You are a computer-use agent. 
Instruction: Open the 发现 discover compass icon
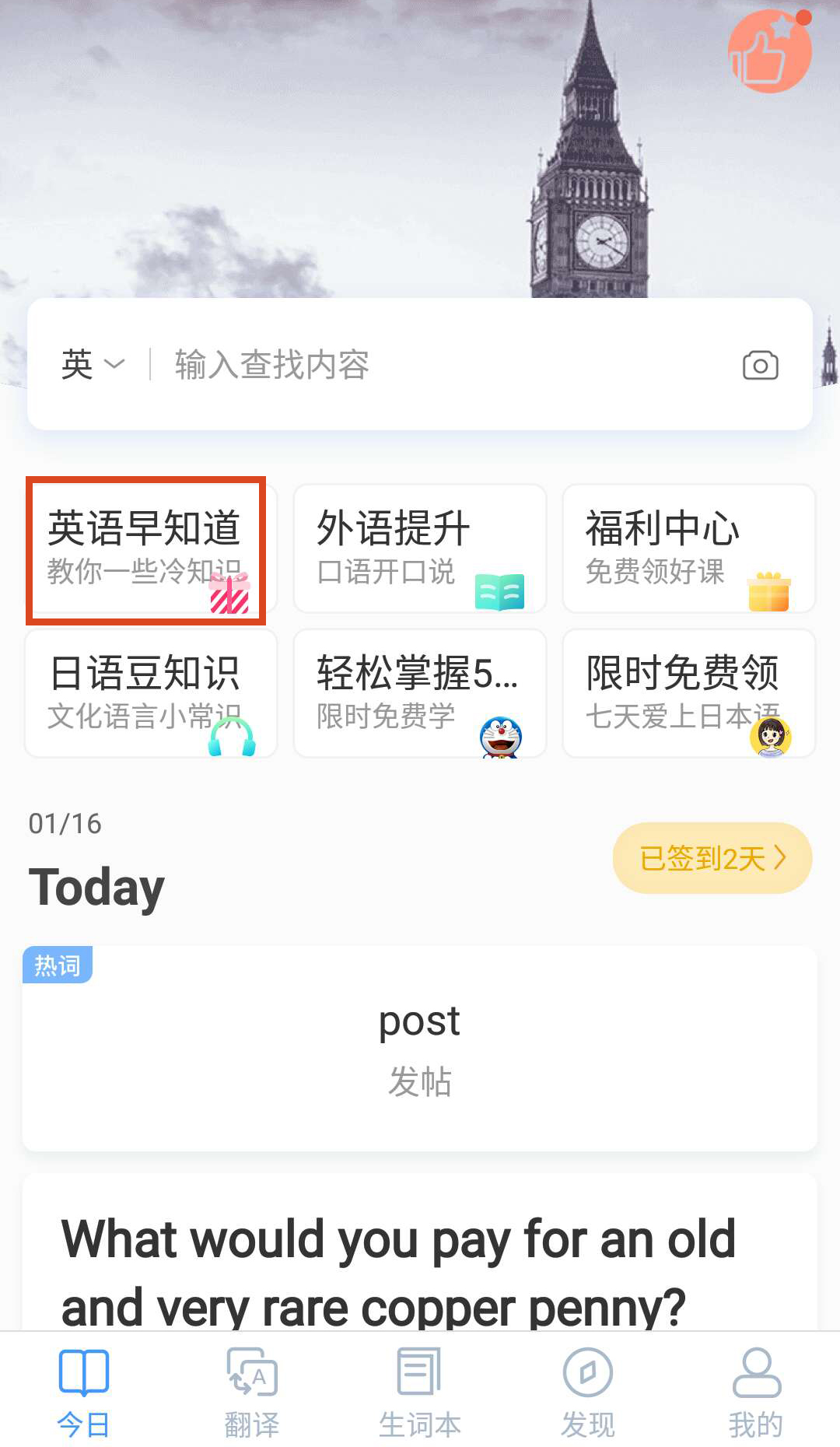(587, 1372)
